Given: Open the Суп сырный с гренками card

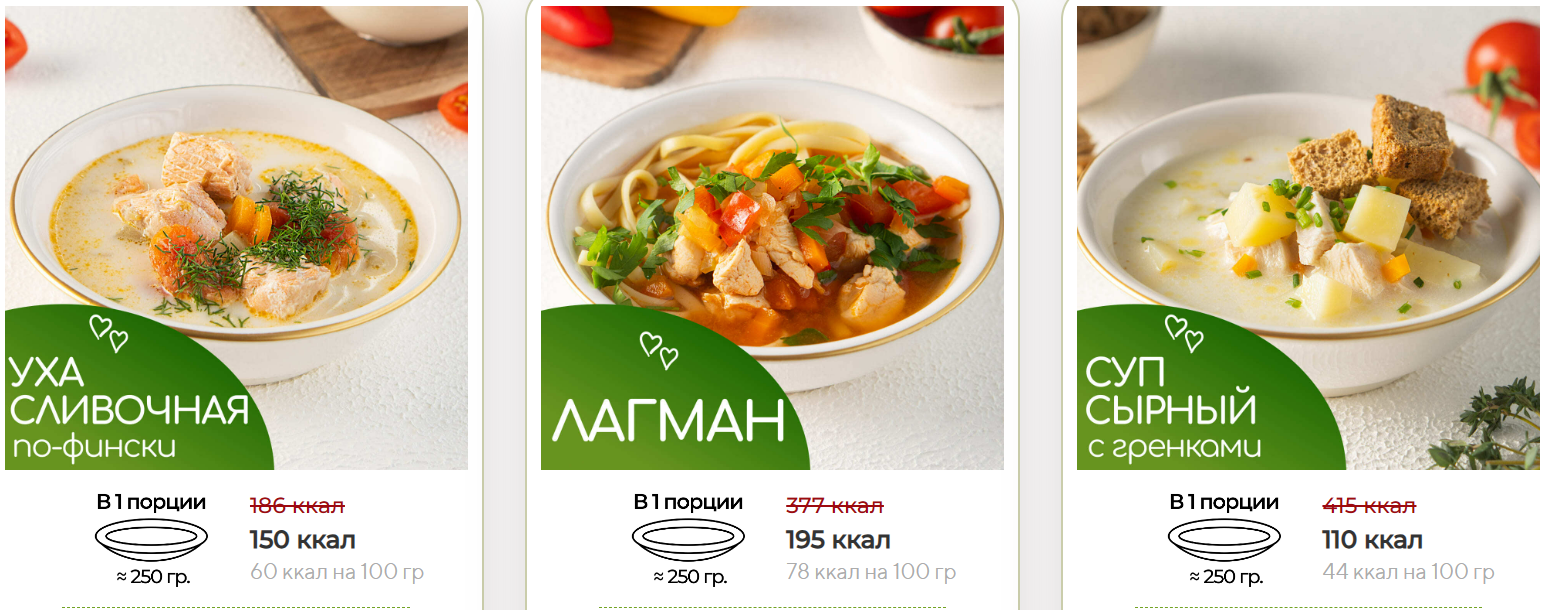Looking at the screenshot, I should [1308, 238].
